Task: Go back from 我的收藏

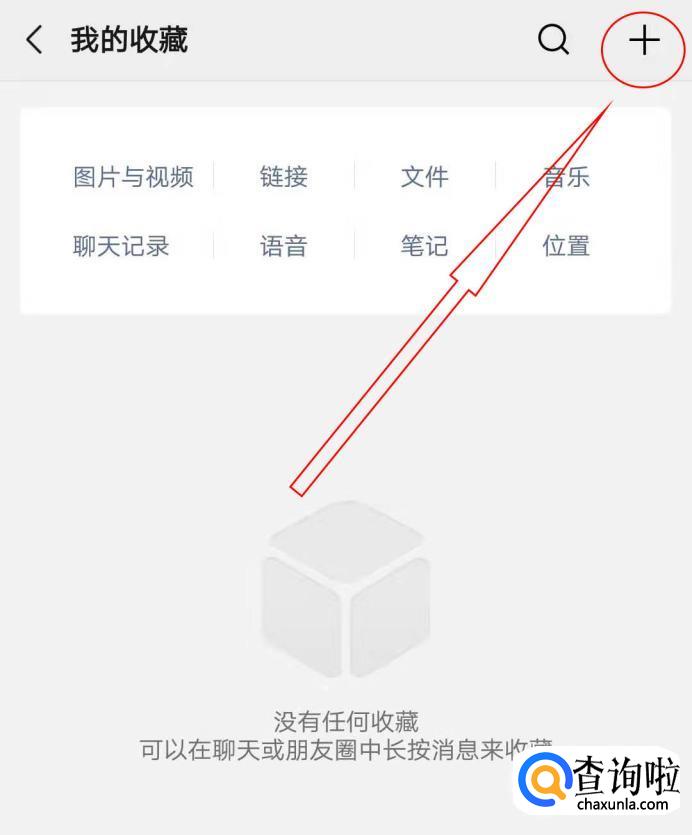Action: 35,41
